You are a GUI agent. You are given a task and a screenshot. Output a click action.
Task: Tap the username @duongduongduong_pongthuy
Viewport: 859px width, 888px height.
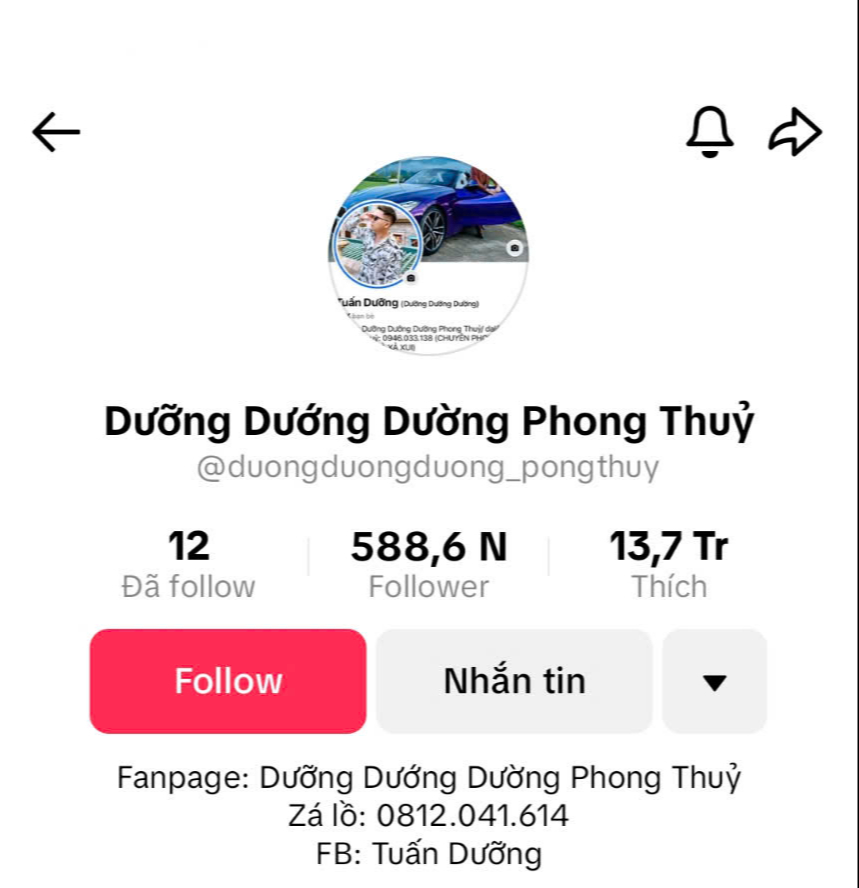(x=429, y=465)
